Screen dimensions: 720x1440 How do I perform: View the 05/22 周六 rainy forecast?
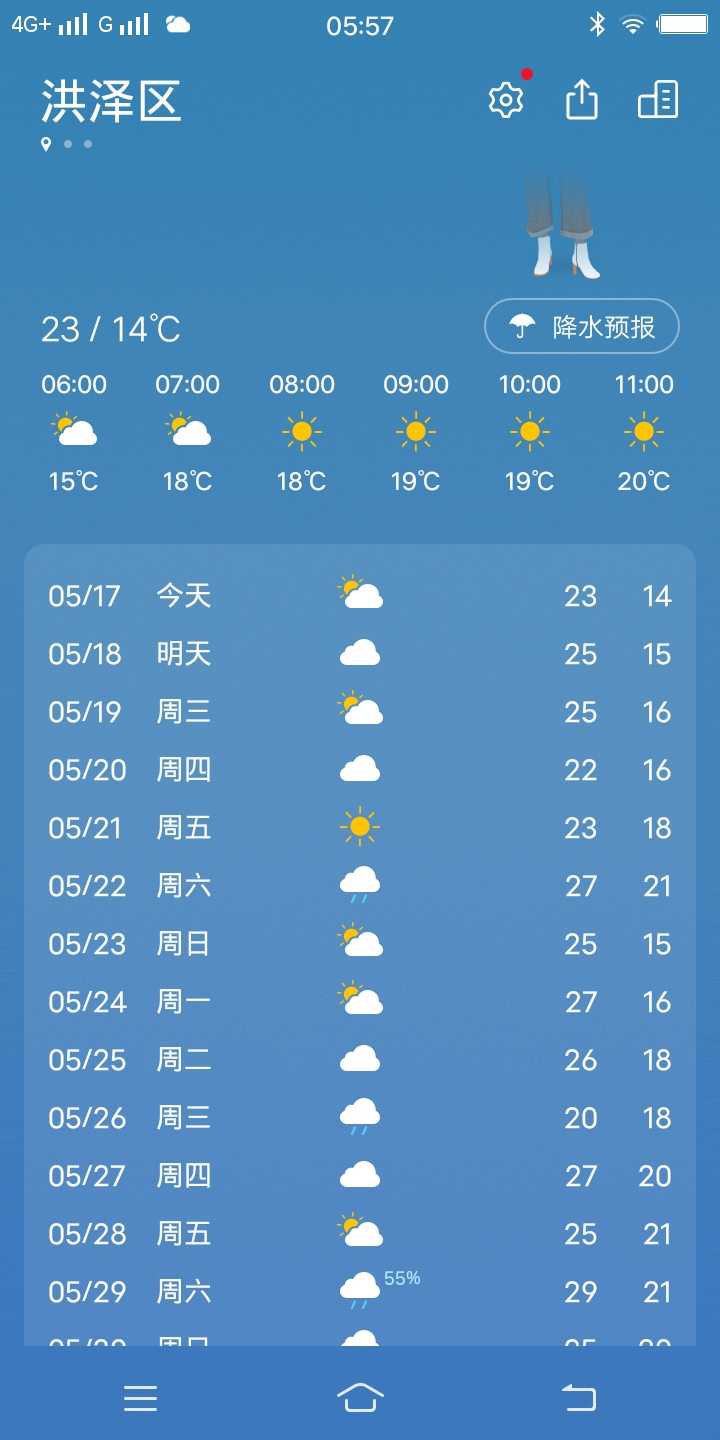coord(360,885)
